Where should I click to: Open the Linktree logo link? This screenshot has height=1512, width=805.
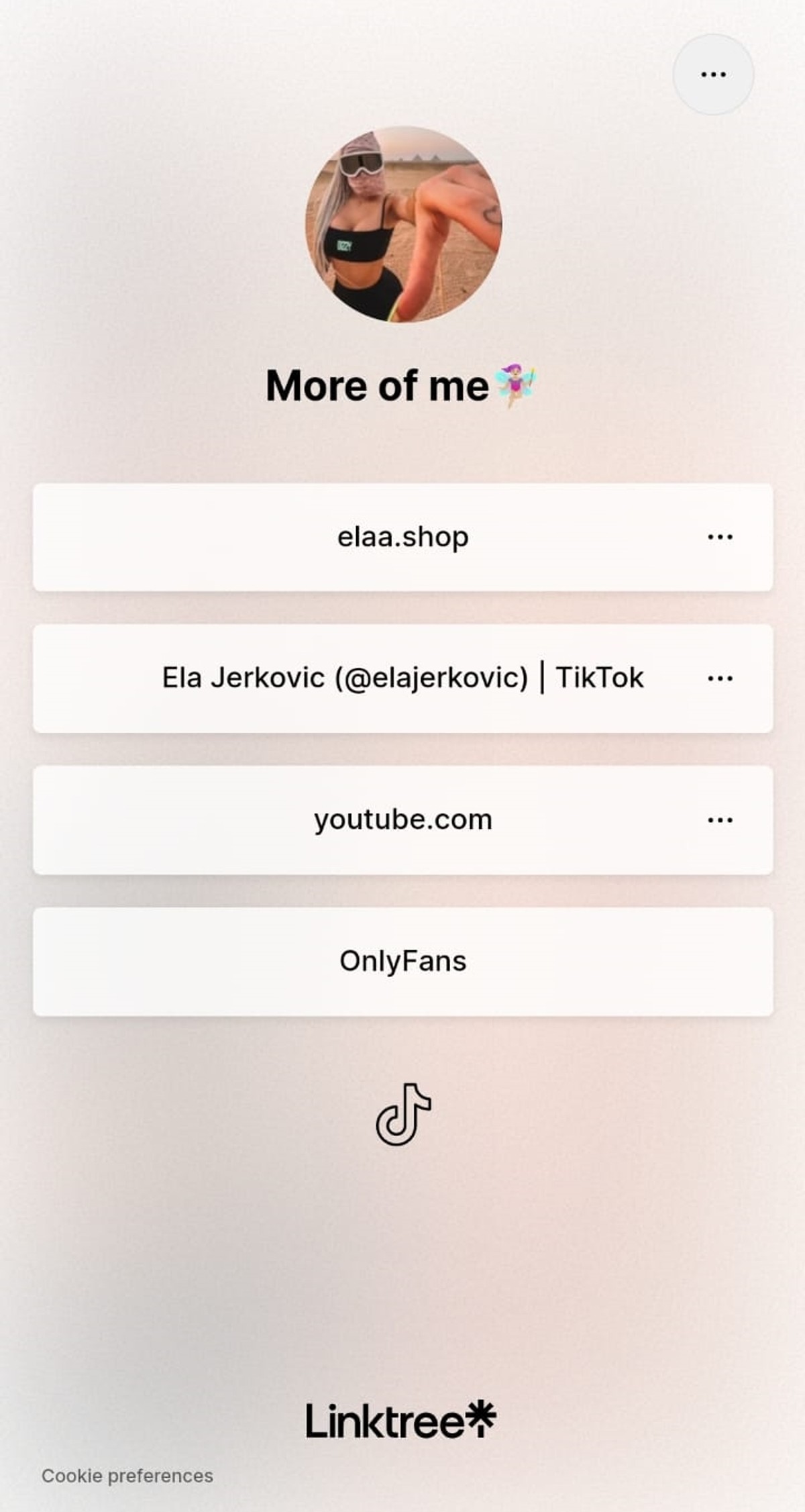(x=400, y=1419)
